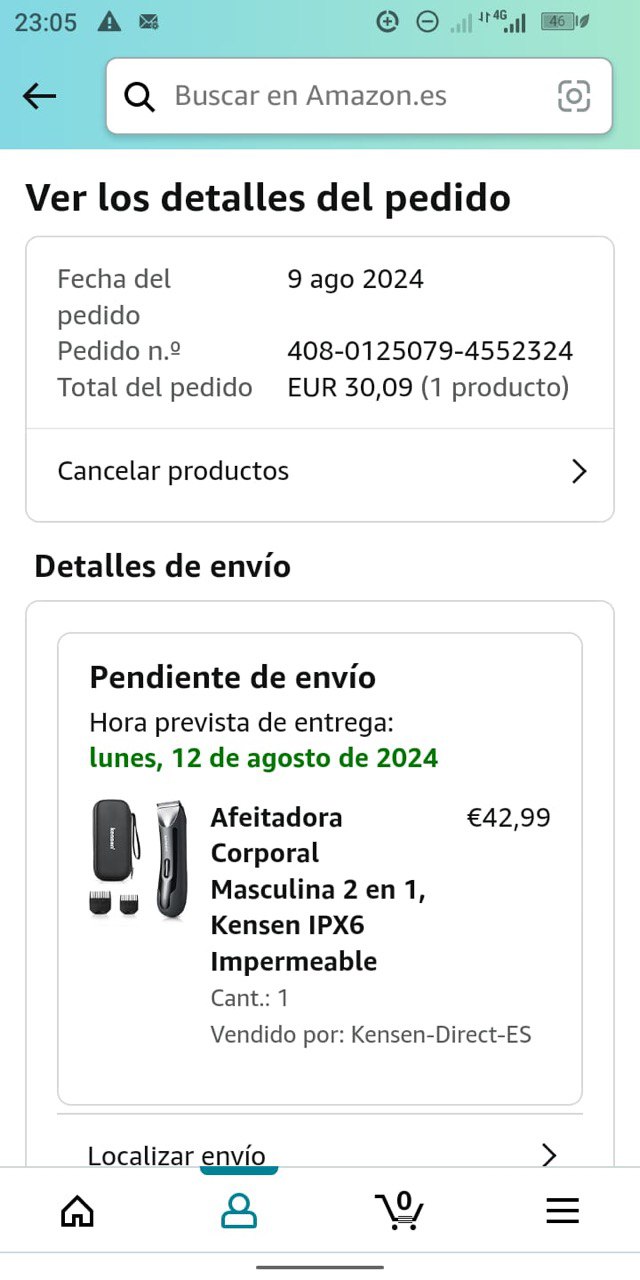Open the shopping cart tab
This screenshot has width=640, height=1280.
(x=399, y=1211)
